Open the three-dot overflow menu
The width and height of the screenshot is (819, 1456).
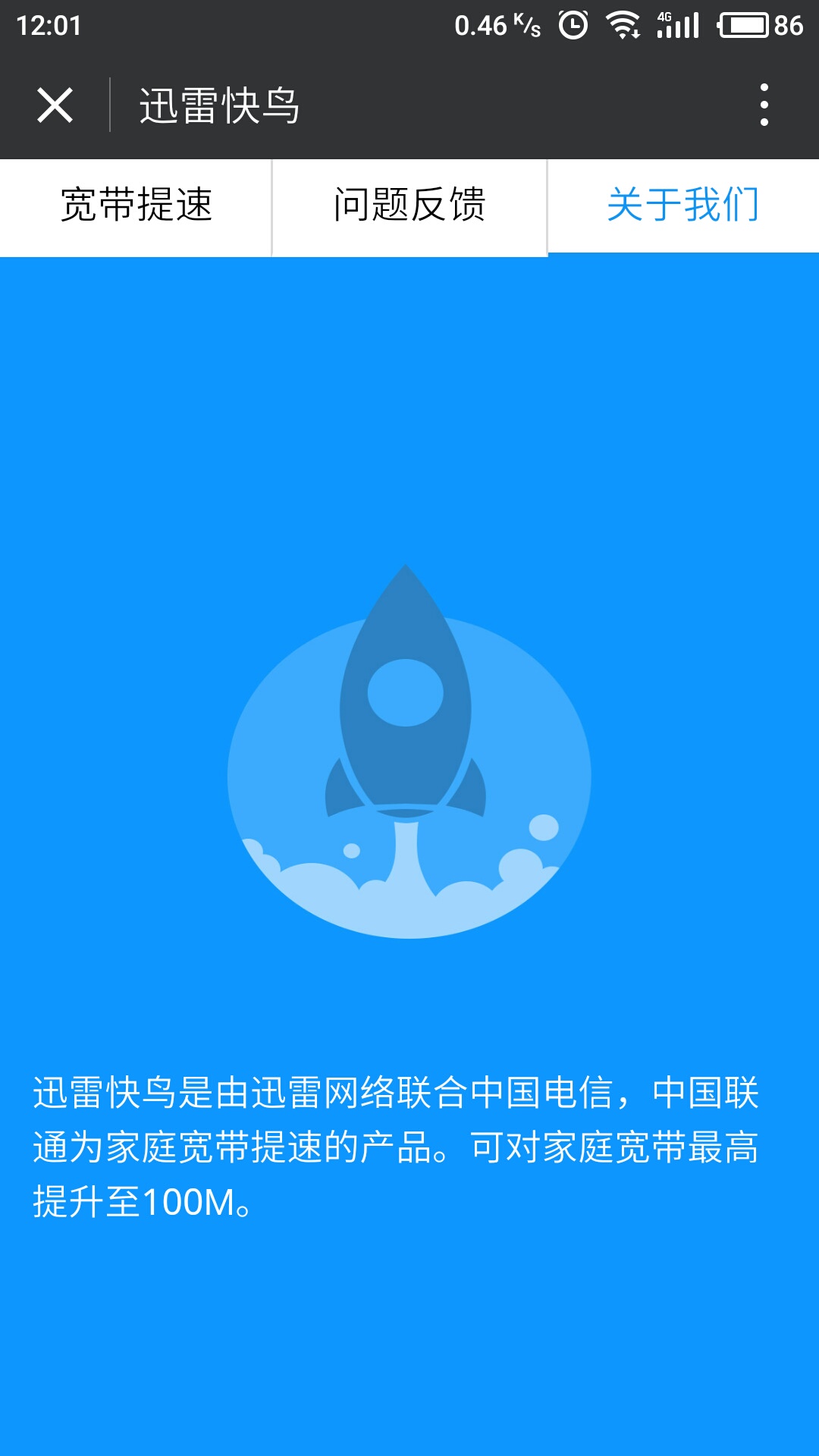[x=764, y=105]
